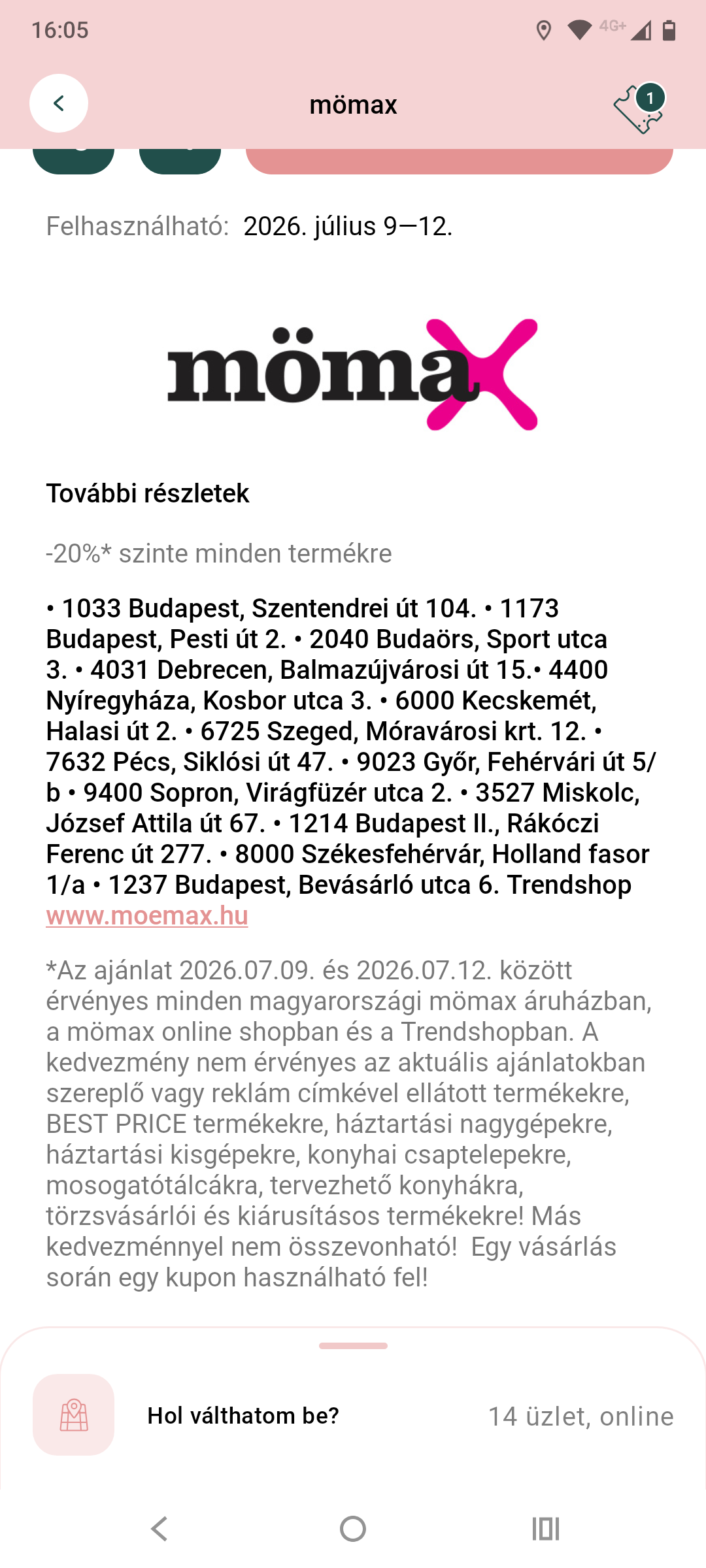Open the system recent apps view

546,1529
